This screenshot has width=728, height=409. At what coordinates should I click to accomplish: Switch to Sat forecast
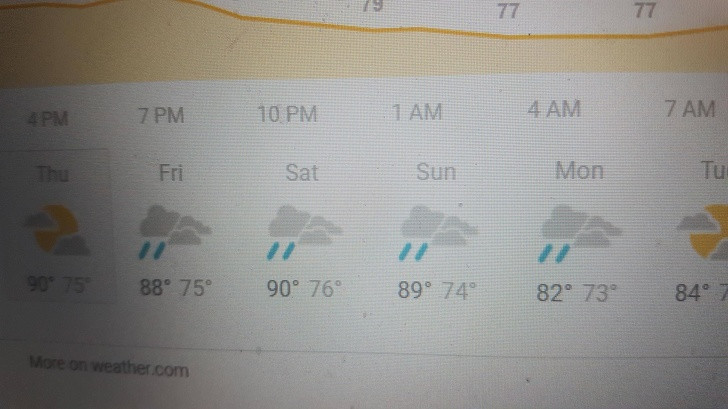302,230
